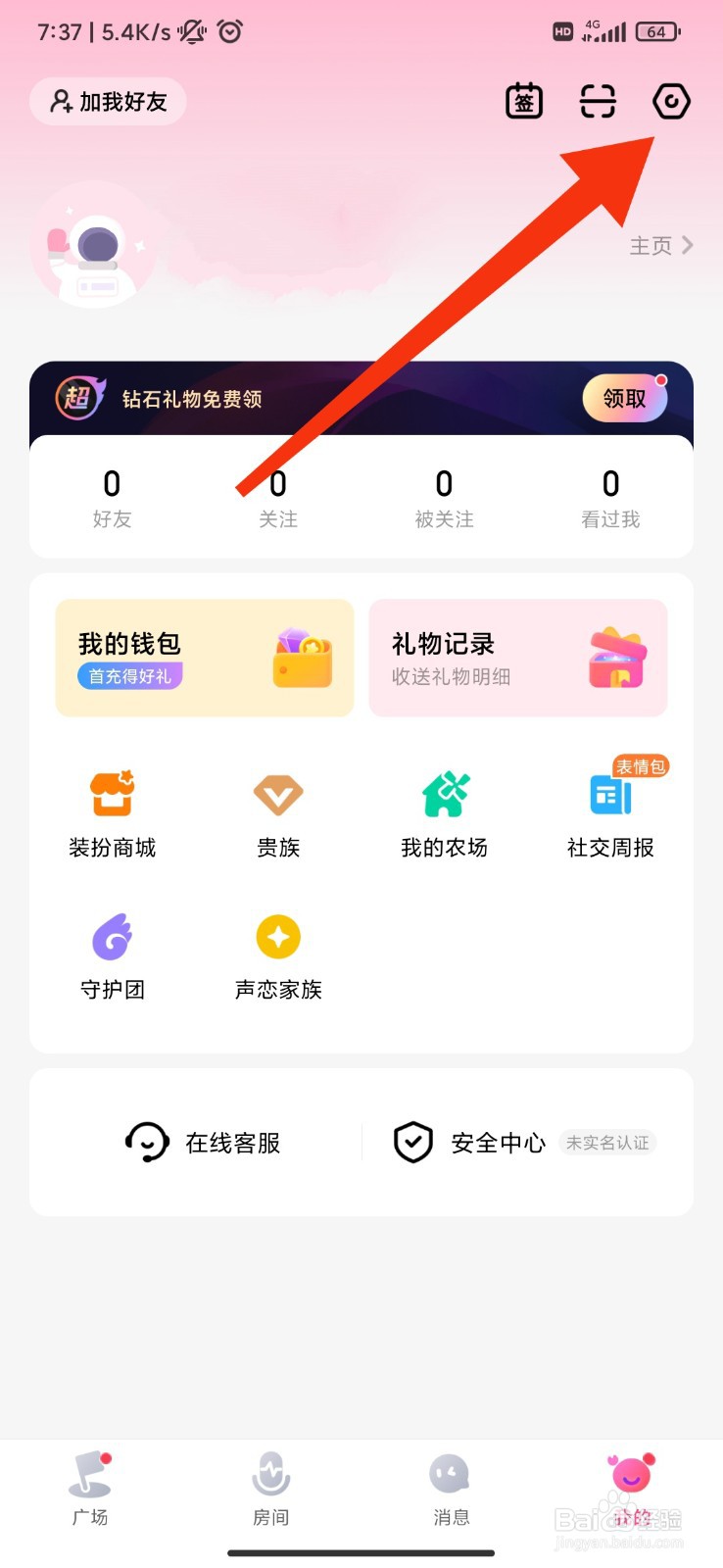Tap 领取 to claim free diamond gifts
Image resolution: width=723 pixels, height=1568 pixels.
pos(624,399)
